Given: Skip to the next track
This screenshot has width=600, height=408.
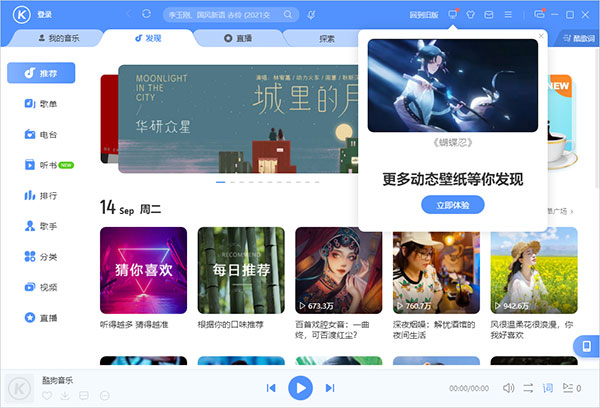Looking at the screenshot, I should (x=330, y=387).
